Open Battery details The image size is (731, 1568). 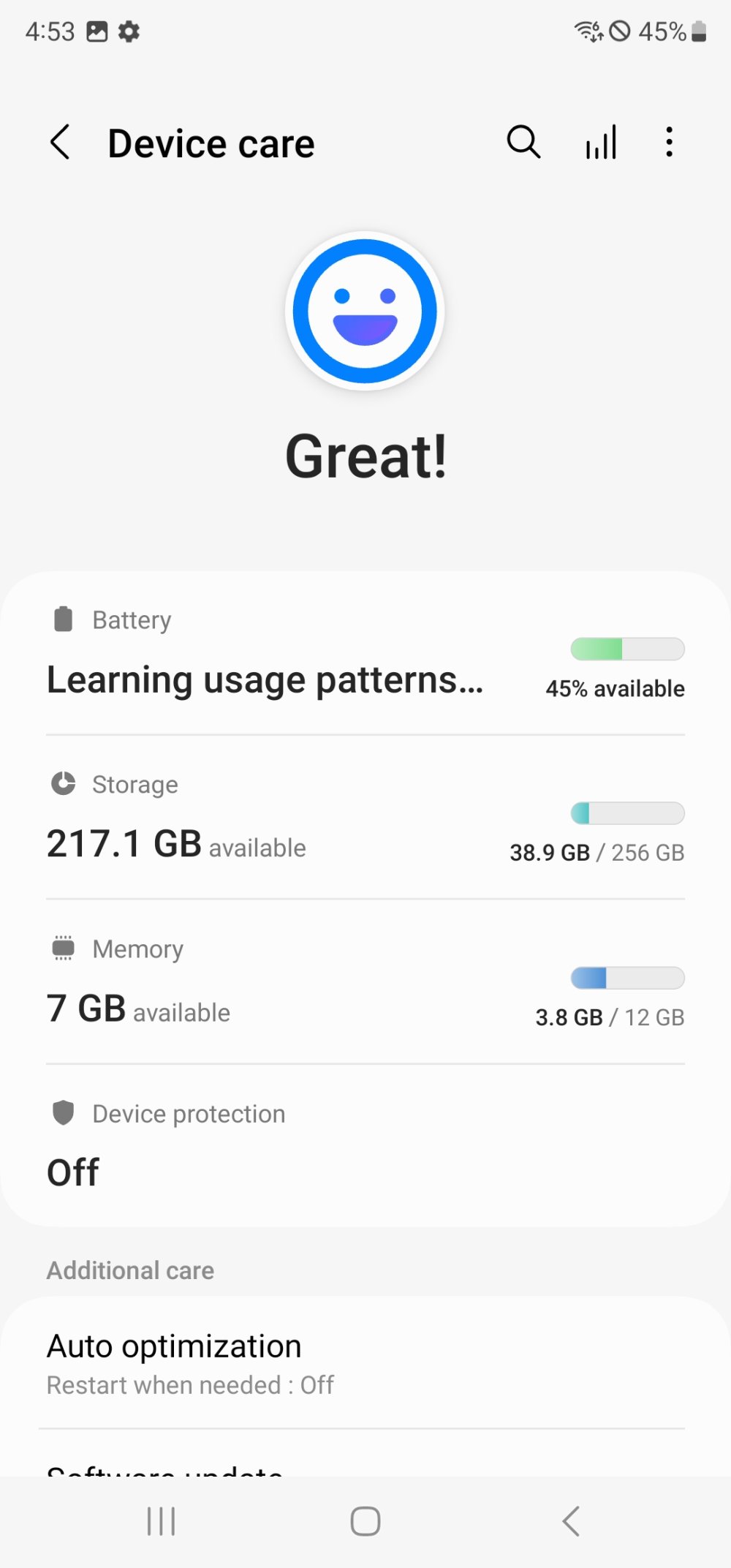point(365,655)
